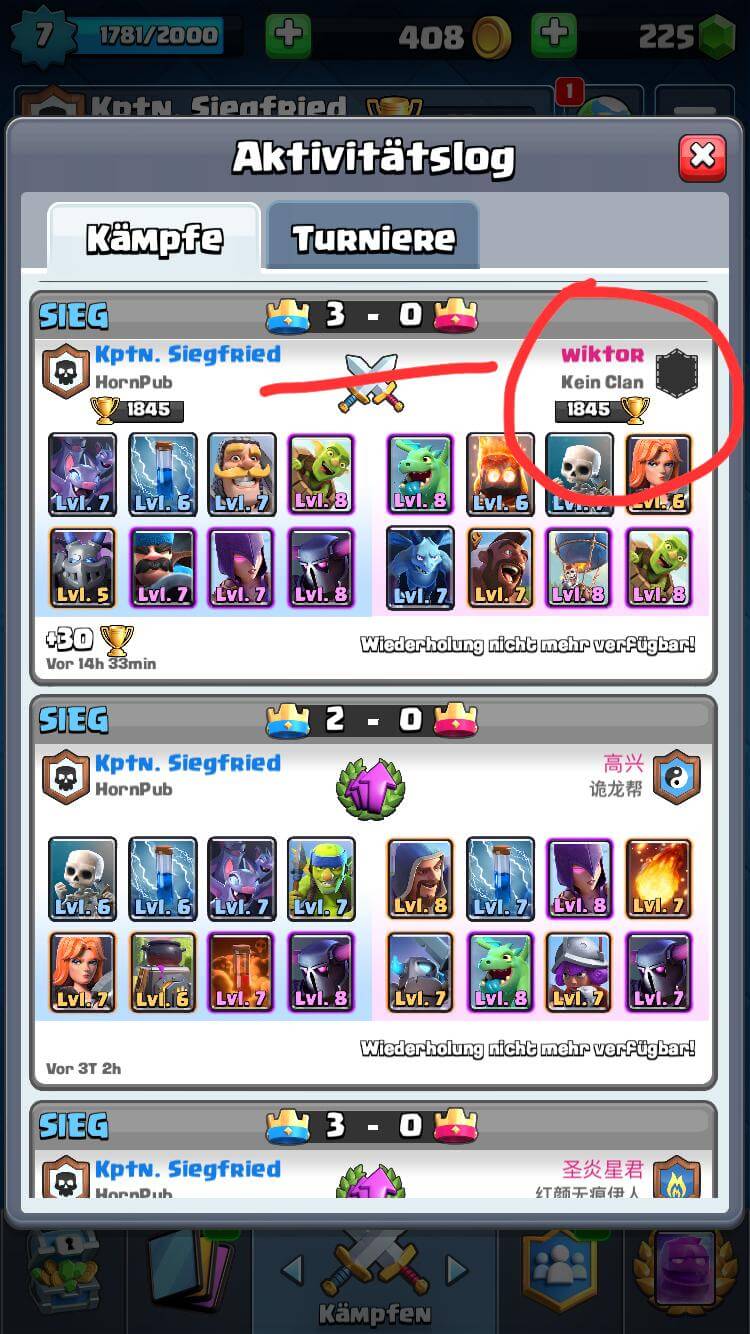Tap the green plus beside the gold counter
Image resolution: width=750 pixels, height=1334 pixels.
pos(288,36)
